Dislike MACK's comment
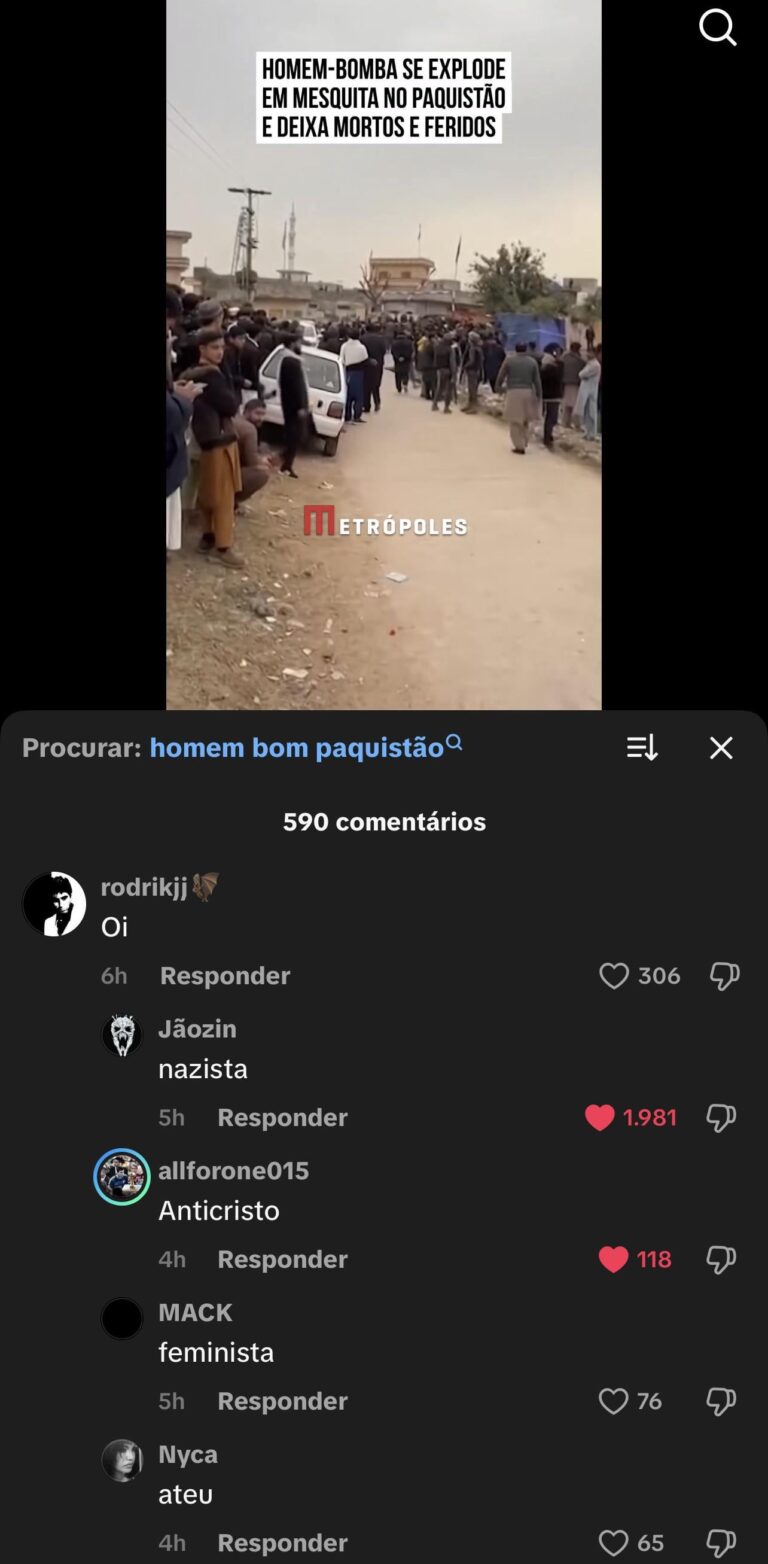This screenshot has height=1564, width=768. tap(721, 1402)
